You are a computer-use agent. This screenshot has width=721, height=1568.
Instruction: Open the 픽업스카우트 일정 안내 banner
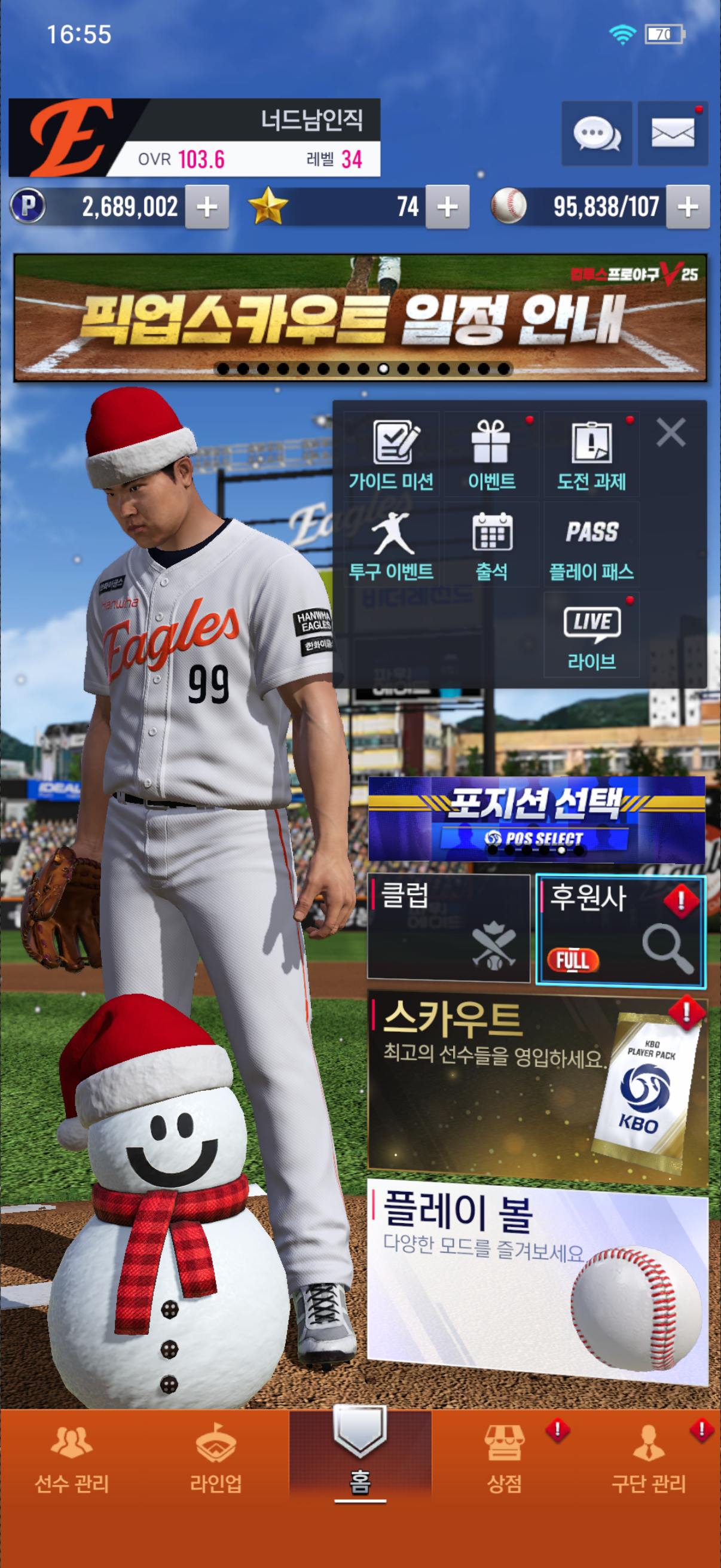(360, 318)
